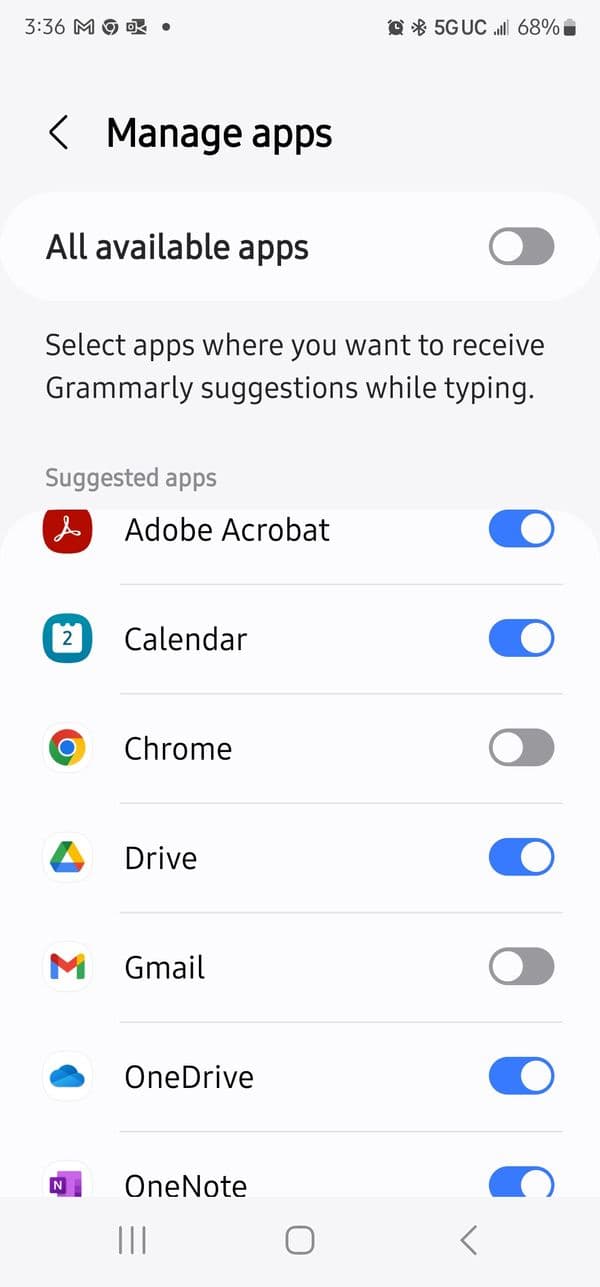The image size is (600, 1287).
Task: Turn on the Gmail toggle
Action: point(521,966)
